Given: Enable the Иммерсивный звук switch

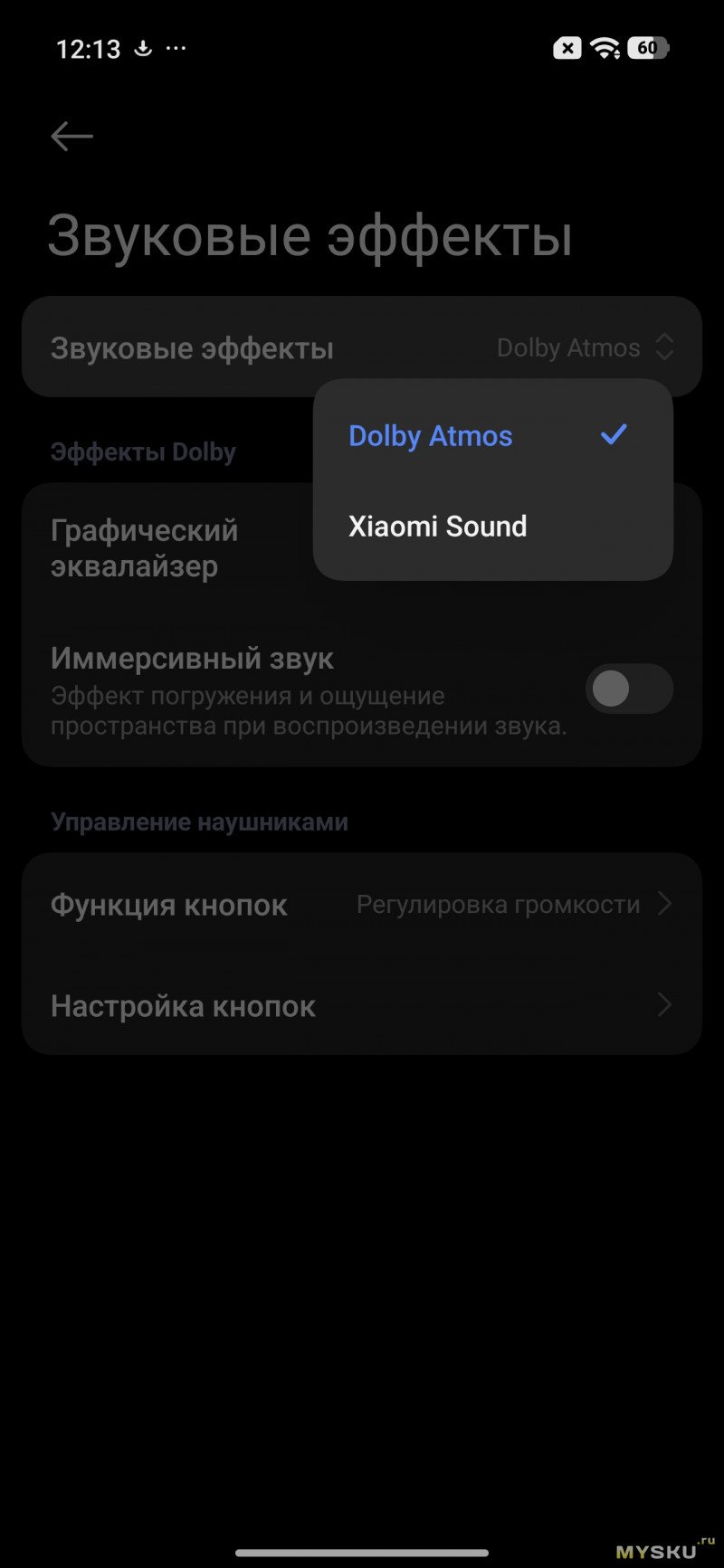Looking at the screenshot, I should click(x=629, y=689).
